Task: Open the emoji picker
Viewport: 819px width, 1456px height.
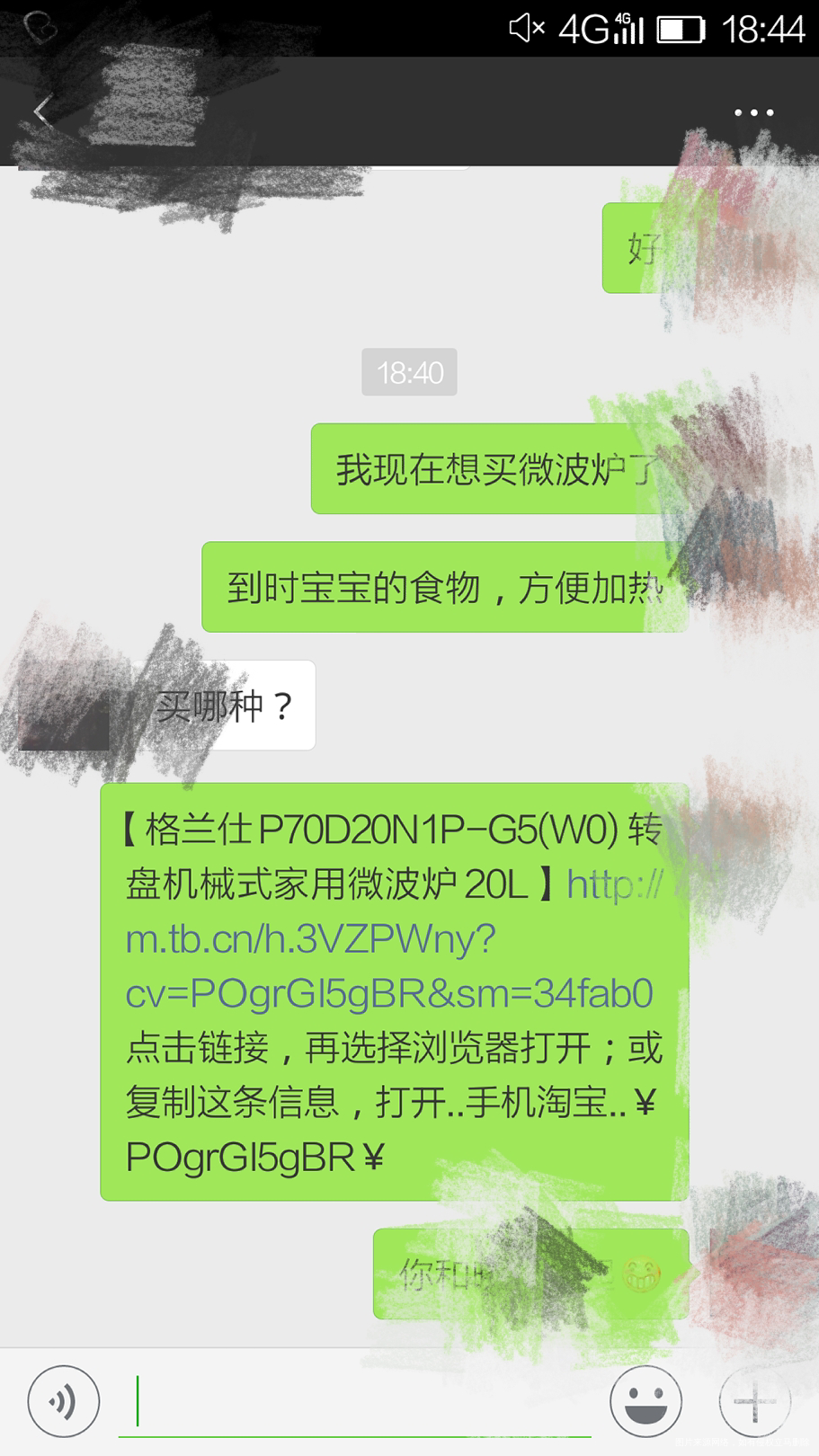Action: coord(645,1399)
